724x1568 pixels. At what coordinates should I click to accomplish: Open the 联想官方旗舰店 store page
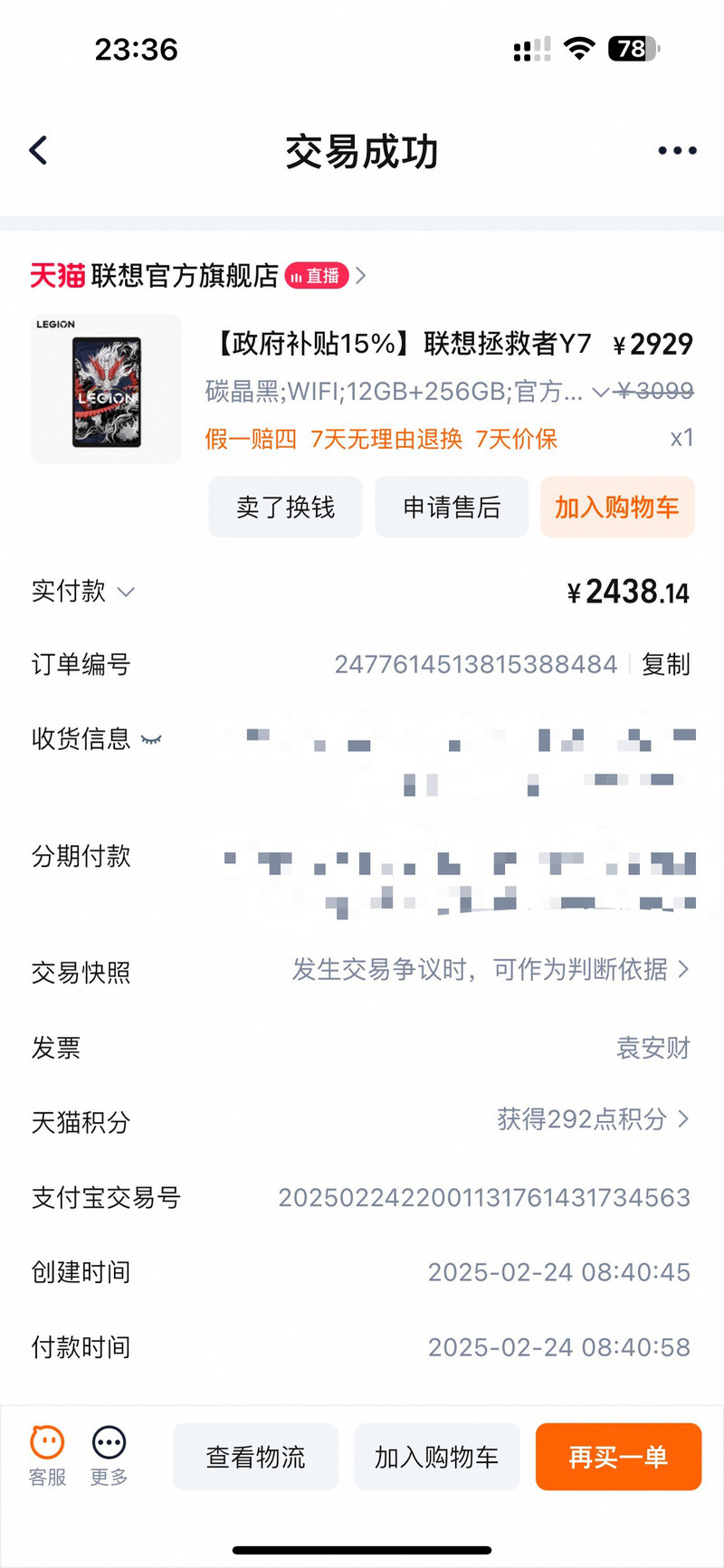(185, 276)
